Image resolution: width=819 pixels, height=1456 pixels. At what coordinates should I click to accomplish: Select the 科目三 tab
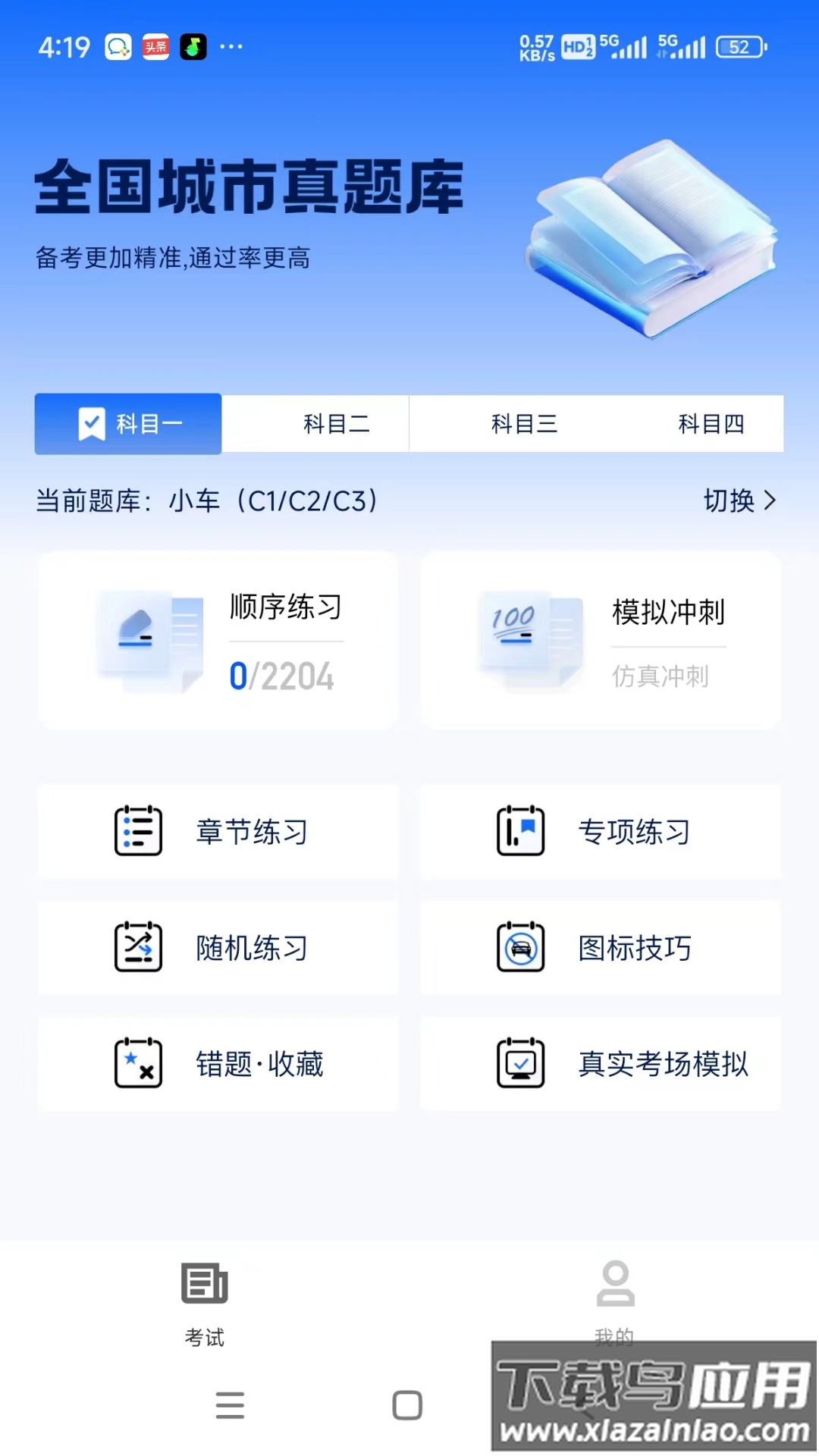523,424
